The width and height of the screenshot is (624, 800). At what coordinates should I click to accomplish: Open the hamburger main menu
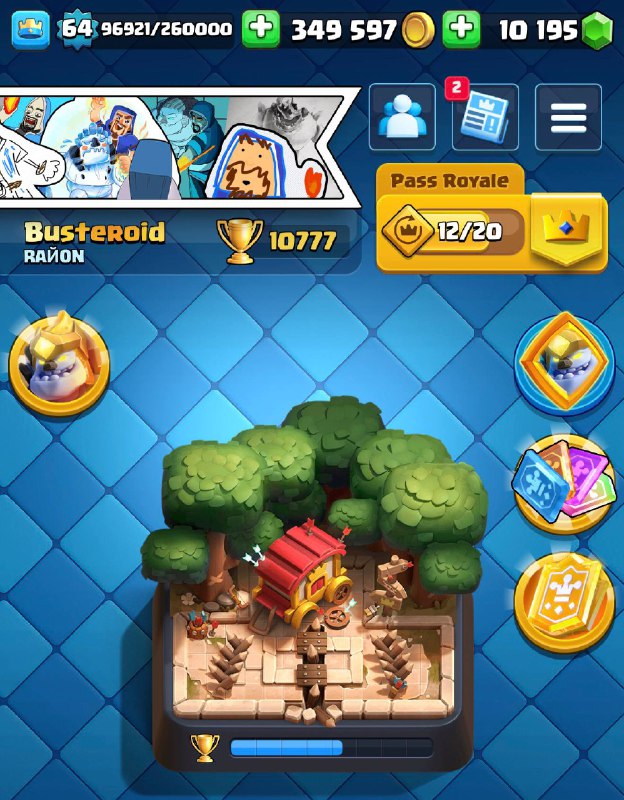click(x=568, y=118)
